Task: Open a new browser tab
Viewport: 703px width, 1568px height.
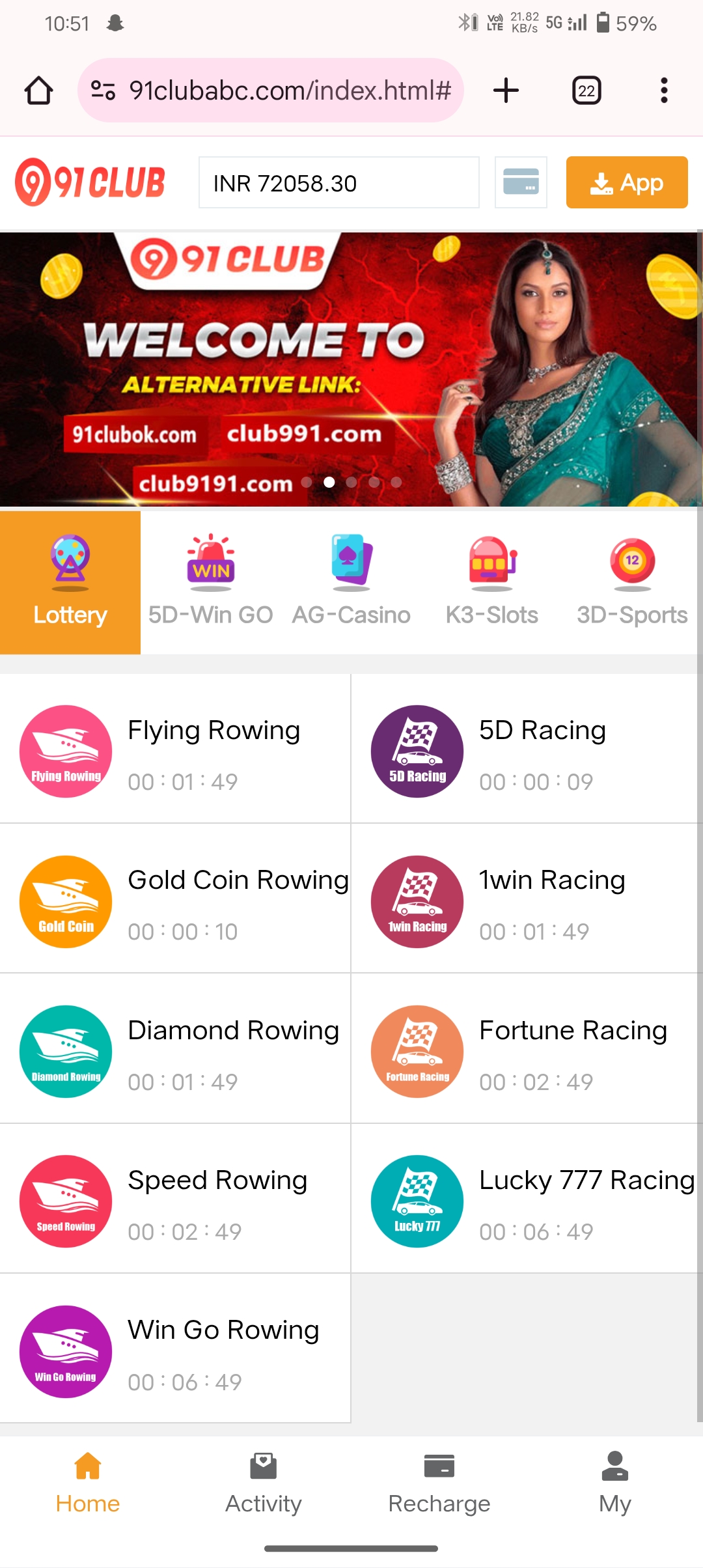Action: coord(506,91)
